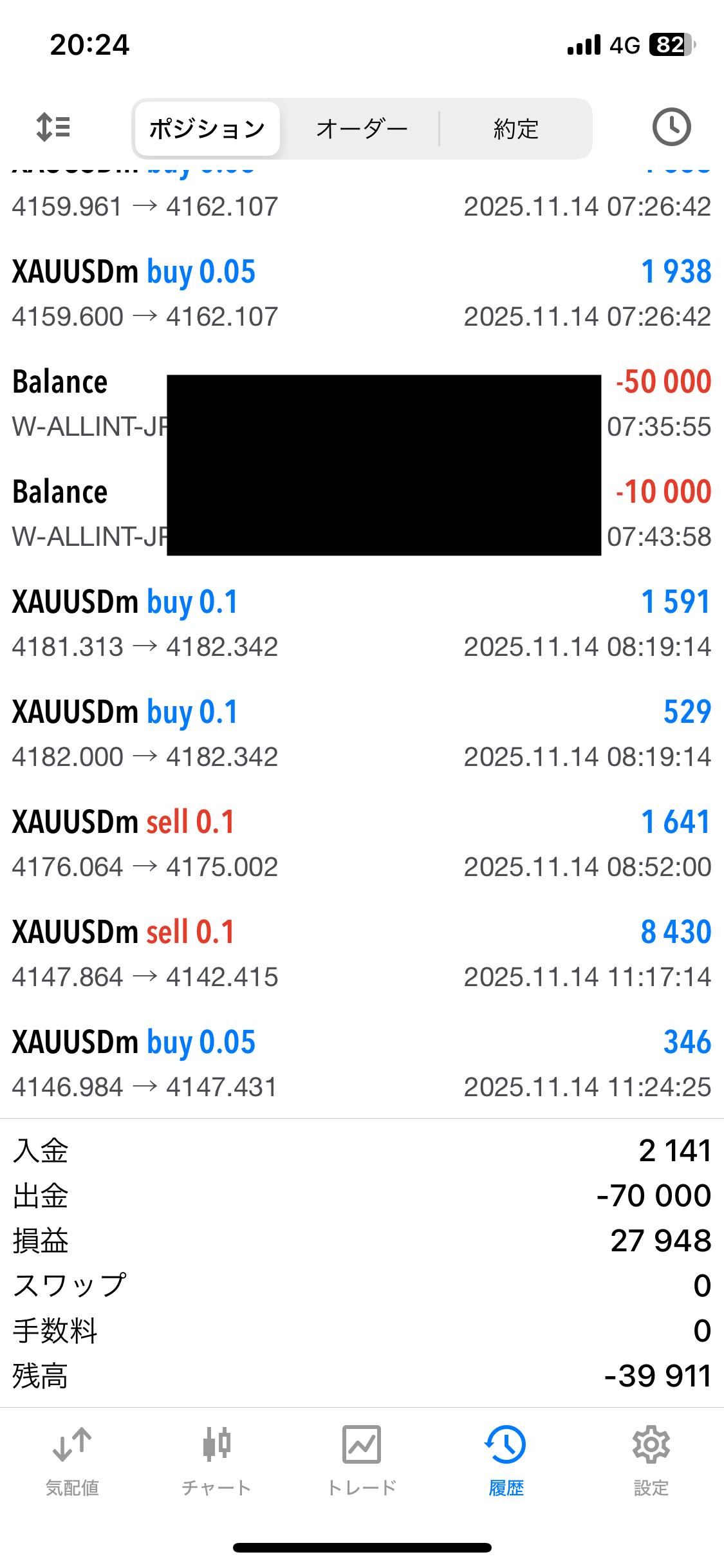The image size is (724, 1568).
Task: Expand the XAUUSDm buy 0.05 trade with 1 938 profit
Action: pyautogui.click(x=362, y=293)
